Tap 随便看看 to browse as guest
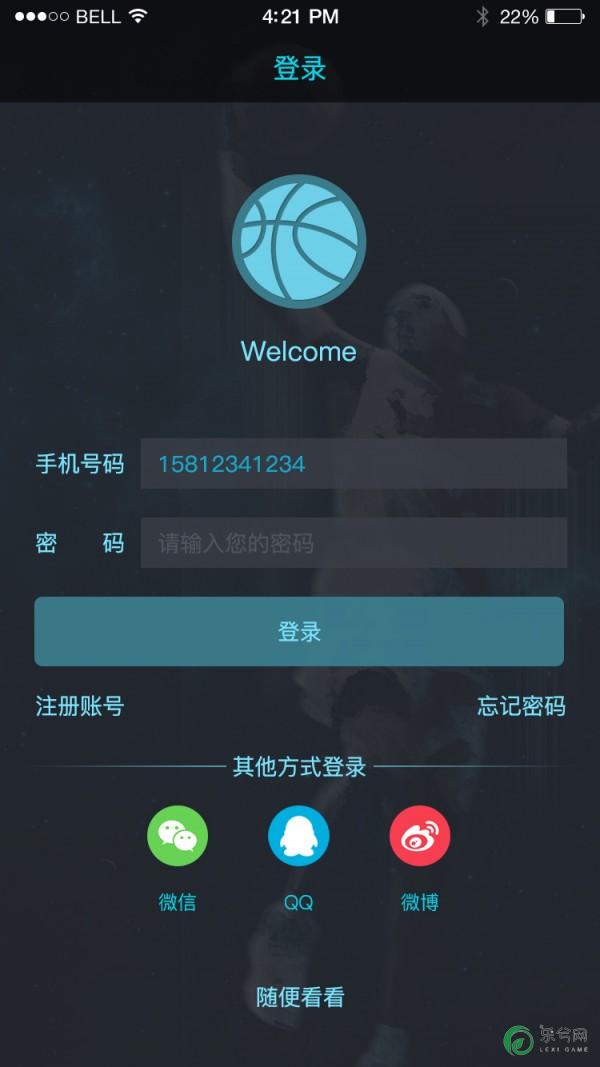Viewport: 600px width, 1067px height. 300,997
